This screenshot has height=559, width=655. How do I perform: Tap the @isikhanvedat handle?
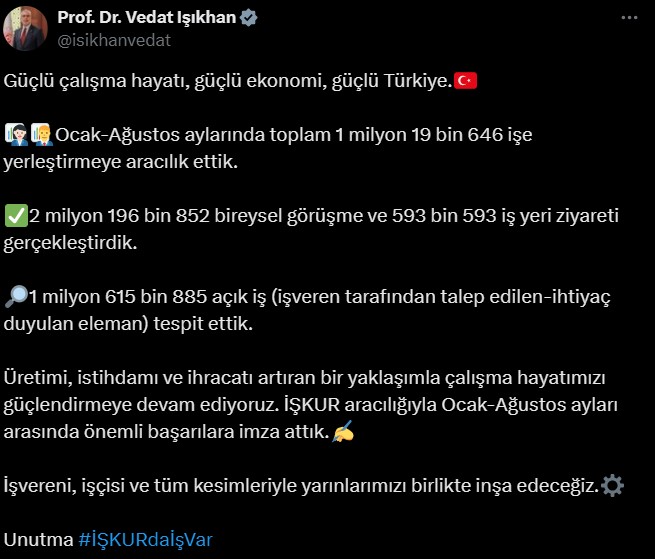pyautogui.click(x=113, y=40)
